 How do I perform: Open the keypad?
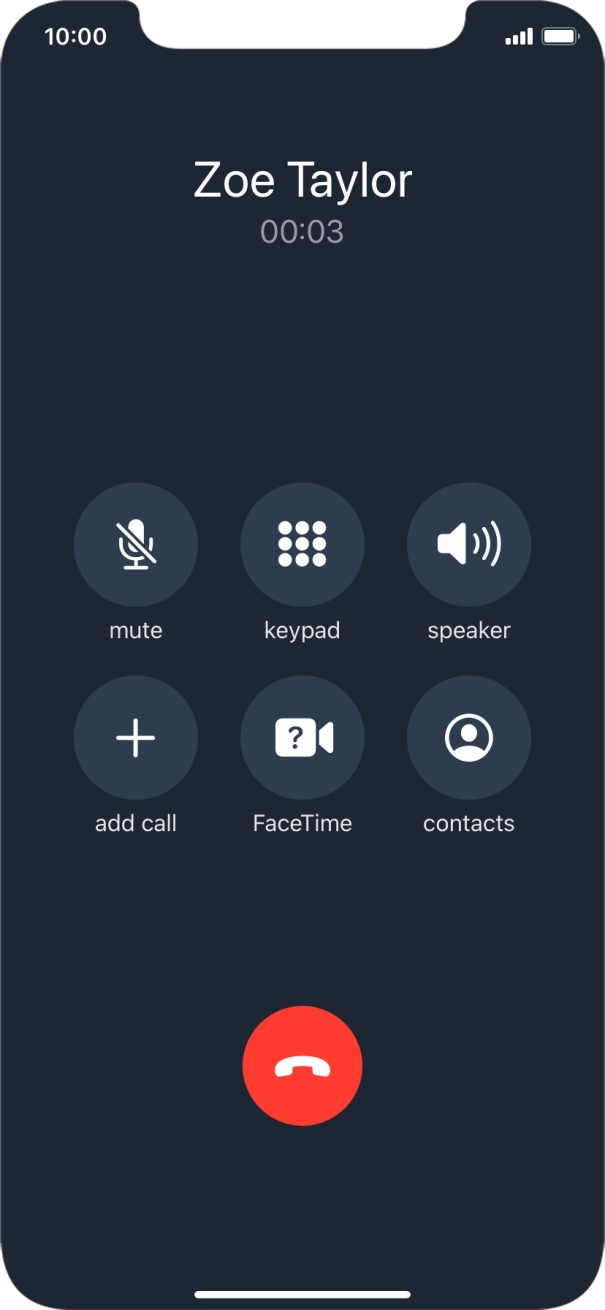[x=302, y=545]
